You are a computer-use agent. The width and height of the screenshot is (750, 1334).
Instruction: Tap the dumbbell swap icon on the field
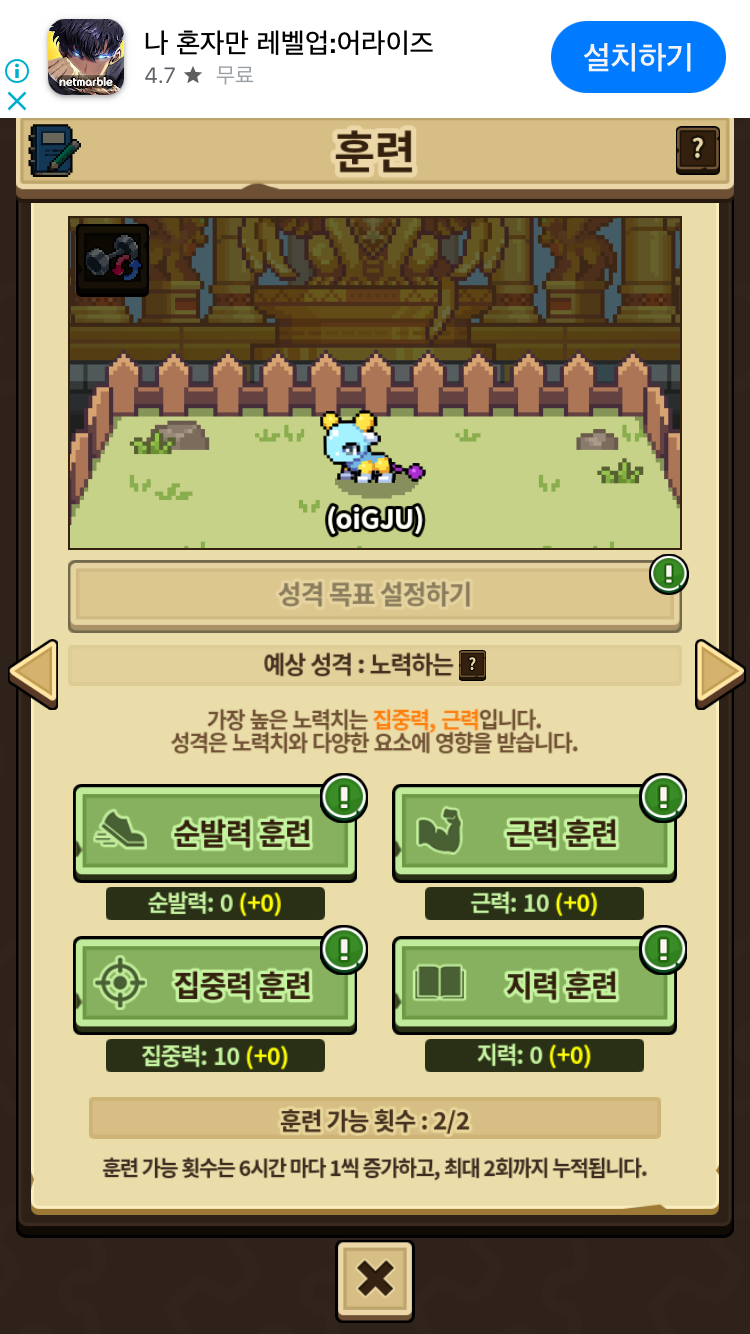pyautogui.click(x=112, y=259)
